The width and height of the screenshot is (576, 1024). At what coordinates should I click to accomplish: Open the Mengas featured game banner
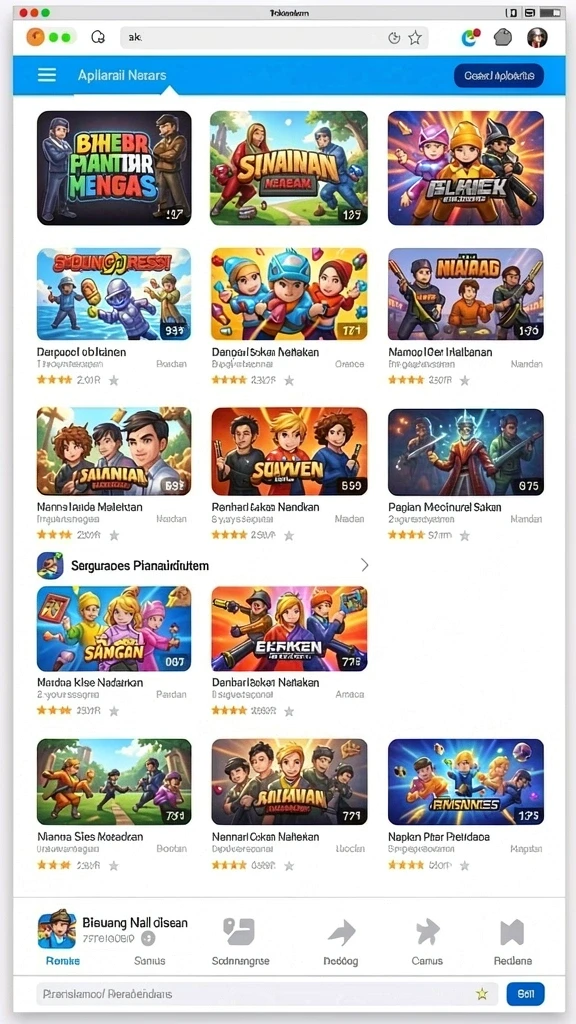[x=114, y=168]
